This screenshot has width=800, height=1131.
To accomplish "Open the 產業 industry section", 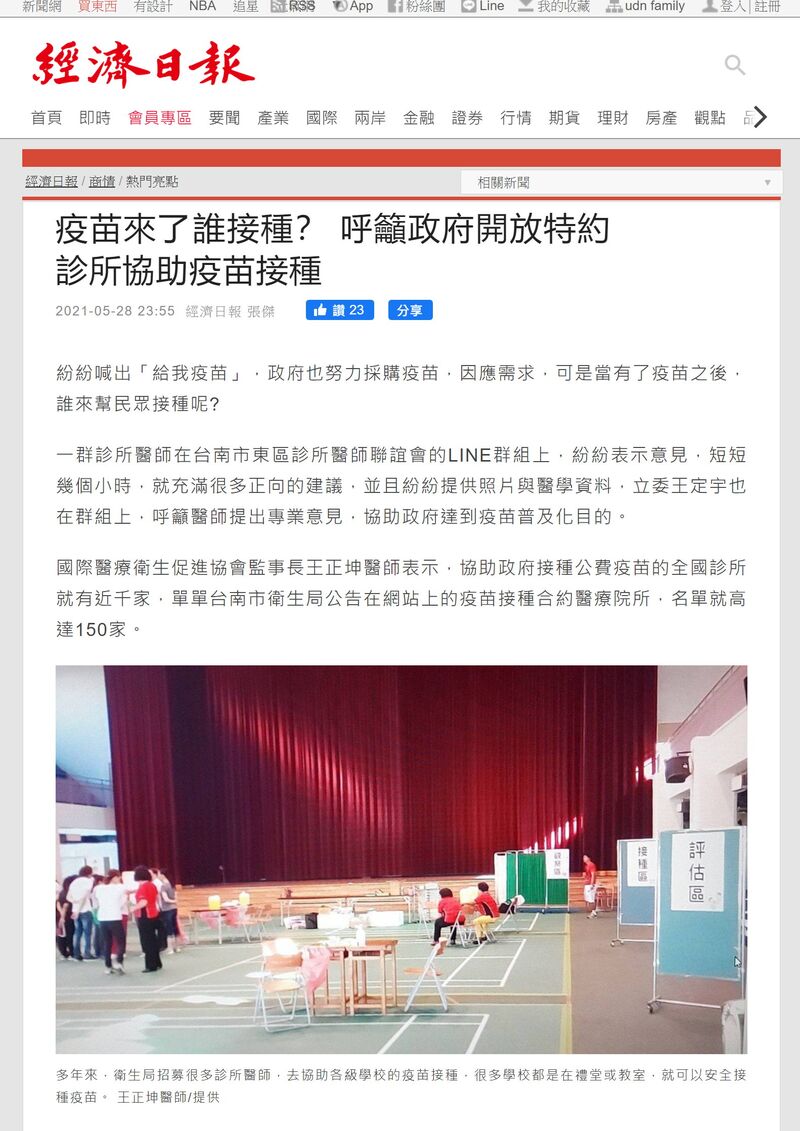I will point(272,117).
